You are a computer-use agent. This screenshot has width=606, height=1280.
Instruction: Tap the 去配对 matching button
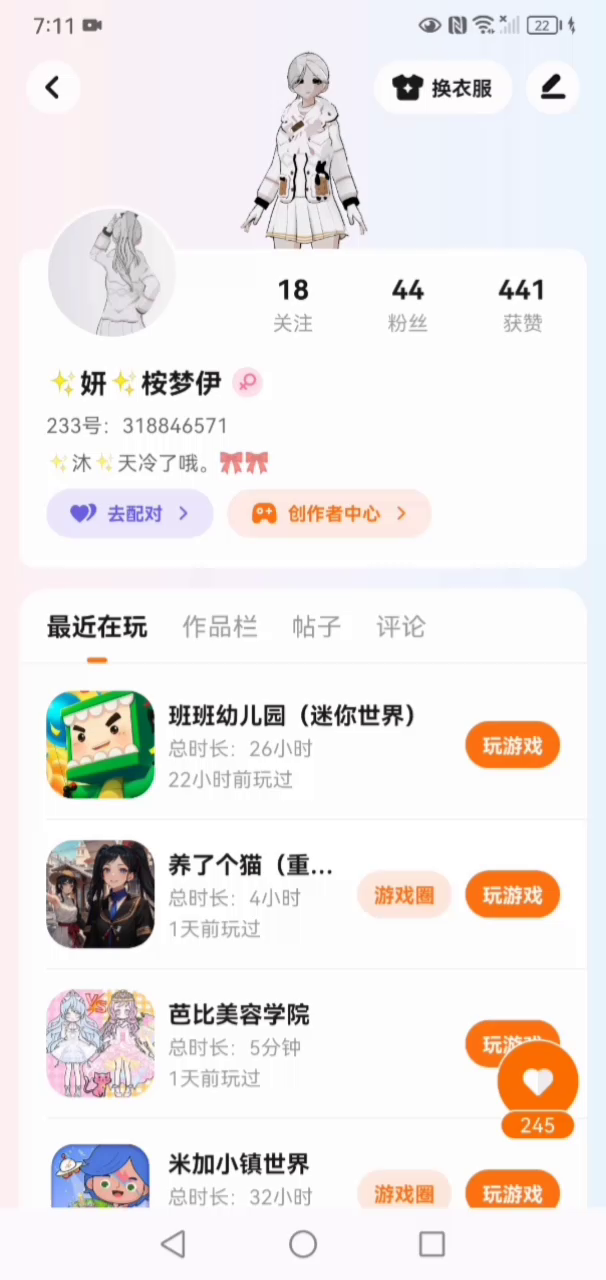(x=130, y=514)
